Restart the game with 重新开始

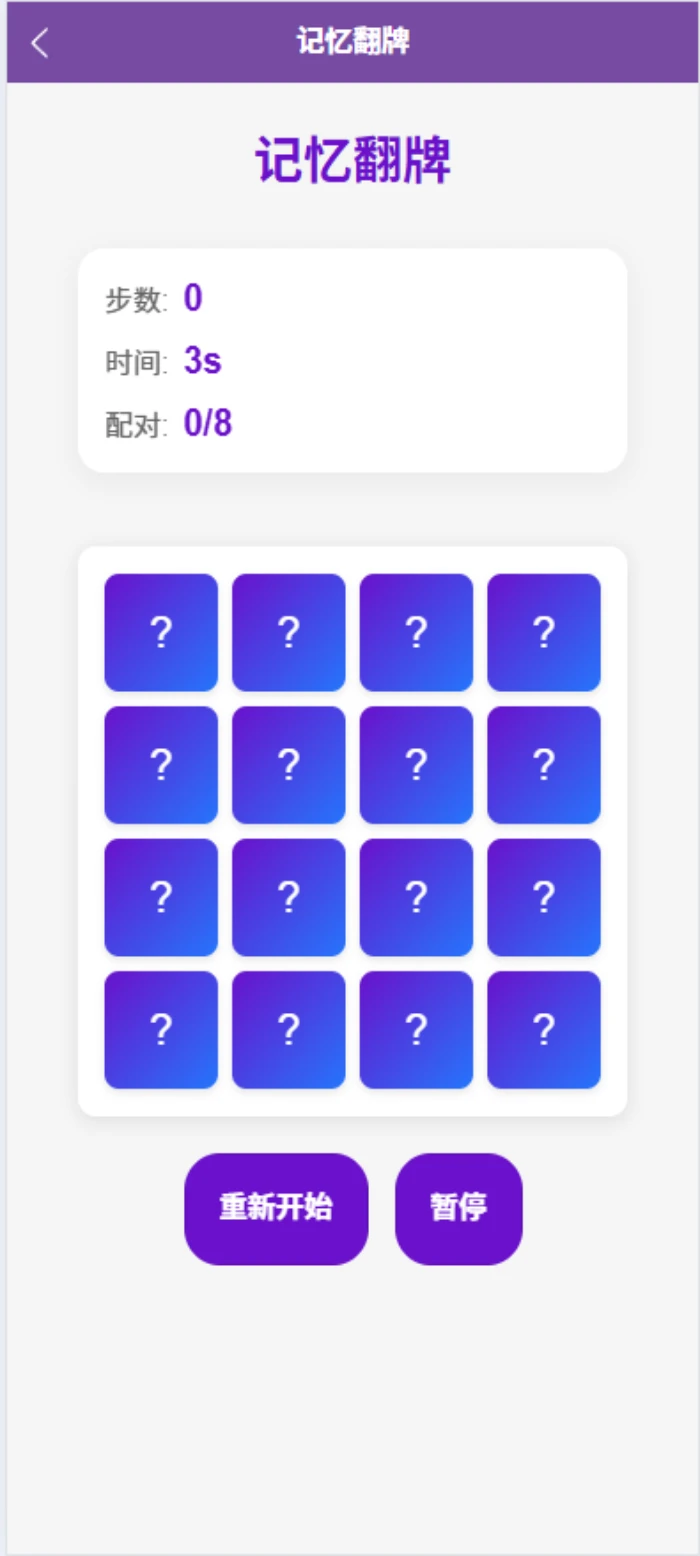[x=276, y=1208]
